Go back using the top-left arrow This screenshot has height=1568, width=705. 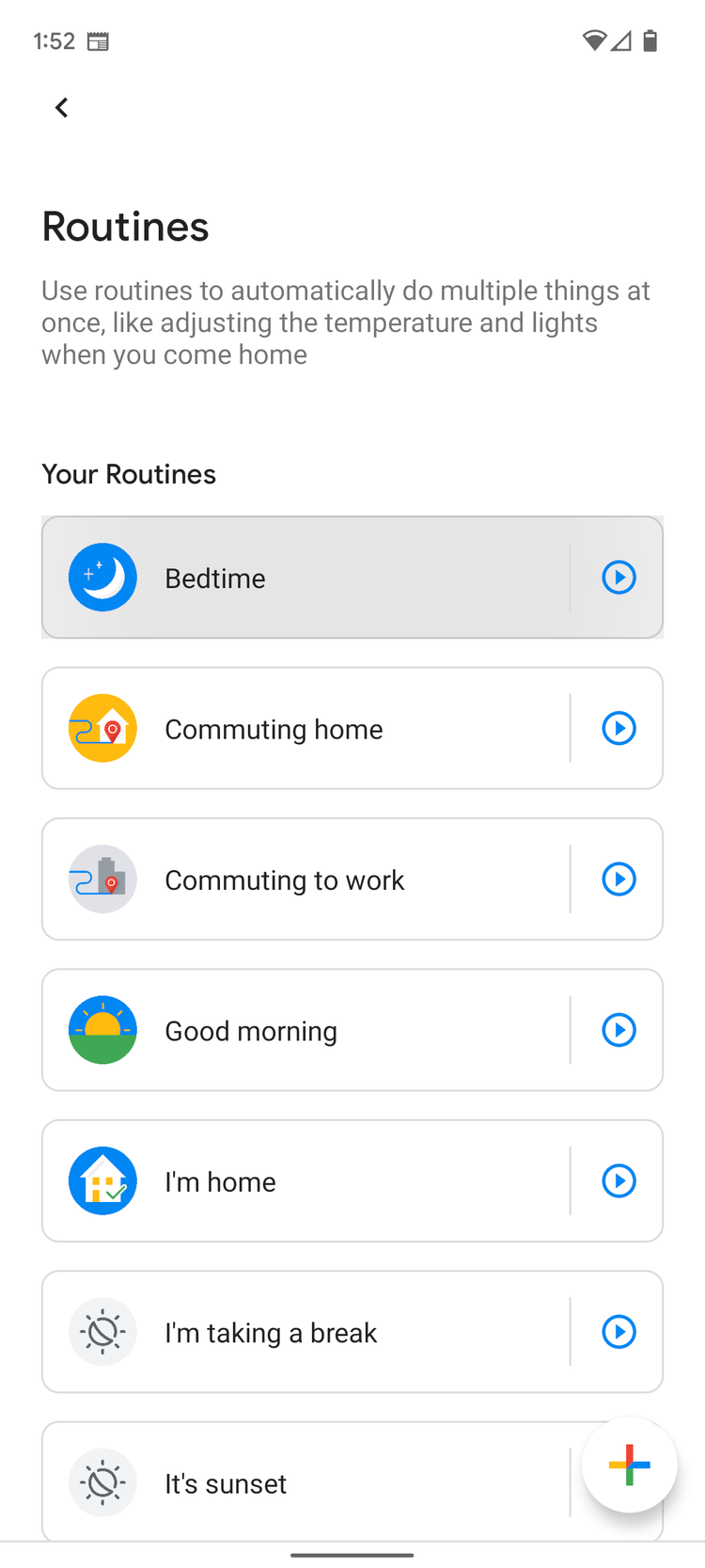coord(62,108)
